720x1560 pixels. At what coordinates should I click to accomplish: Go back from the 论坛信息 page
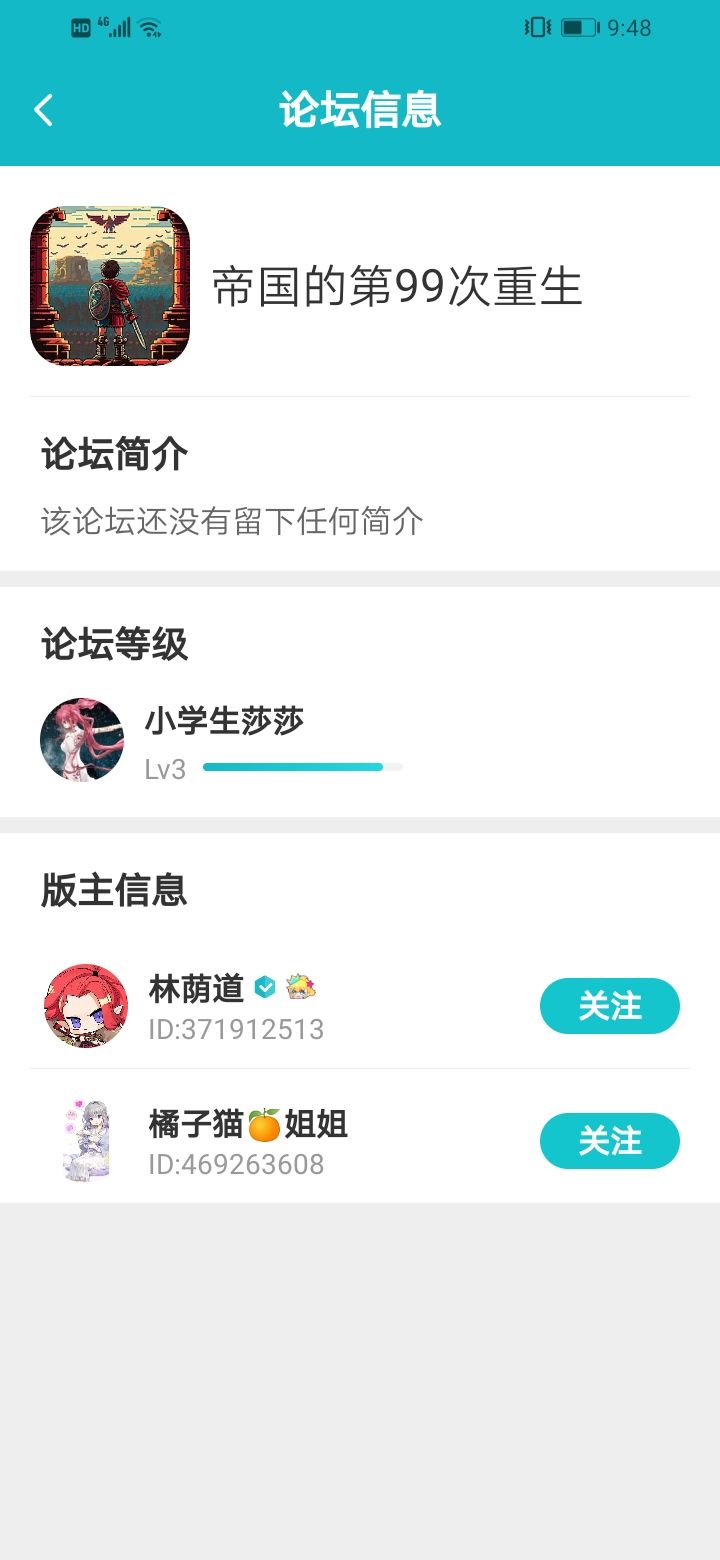[43, 110]
